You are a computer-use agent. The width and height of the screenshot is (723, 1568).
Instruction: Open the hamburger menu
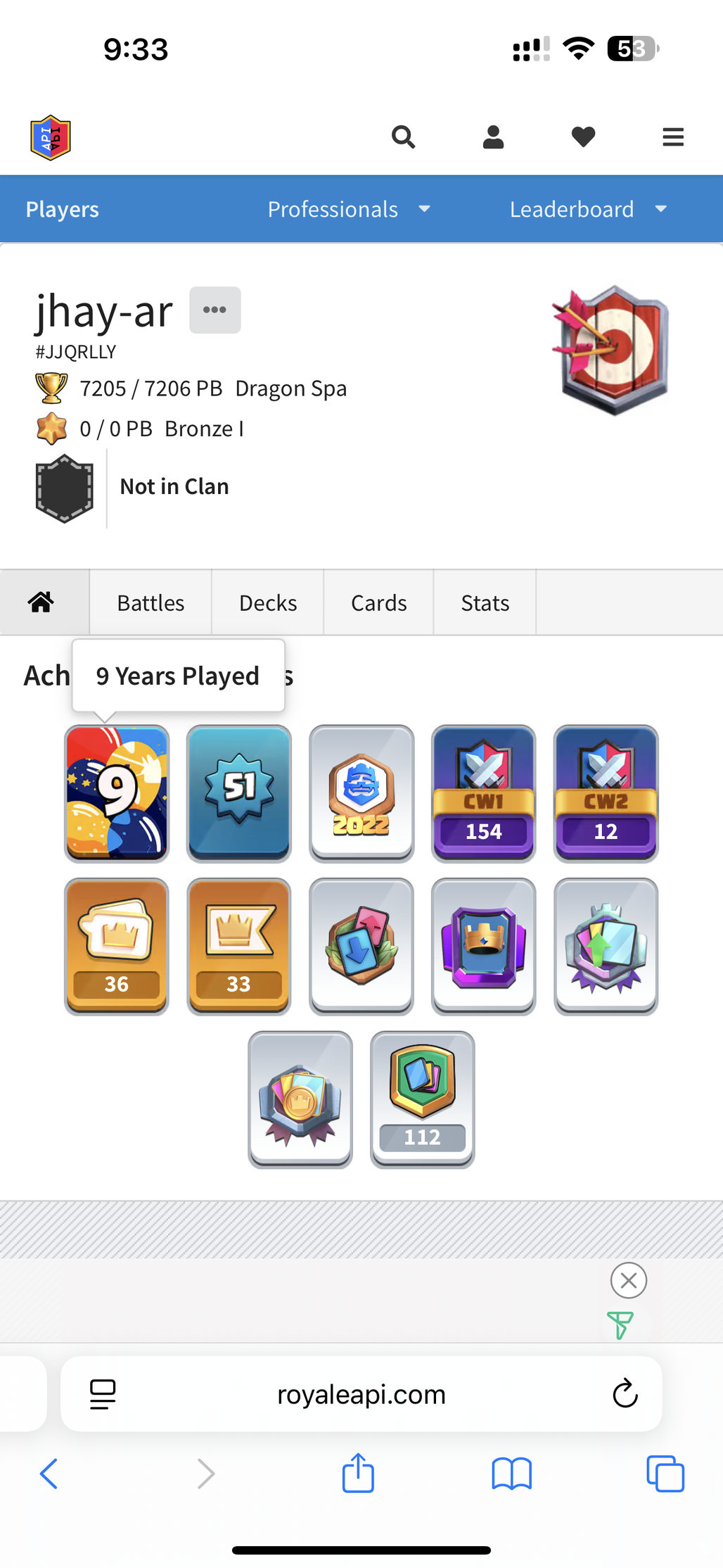coord(673,137)
